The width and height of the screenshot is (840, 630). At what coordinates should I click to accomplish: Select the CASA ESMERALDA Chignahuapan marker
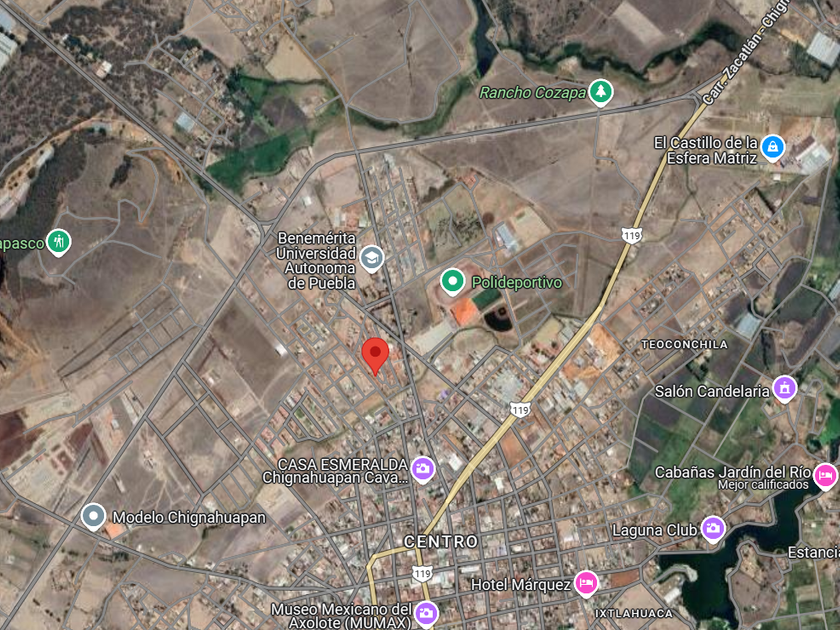[x=423, y=468]
